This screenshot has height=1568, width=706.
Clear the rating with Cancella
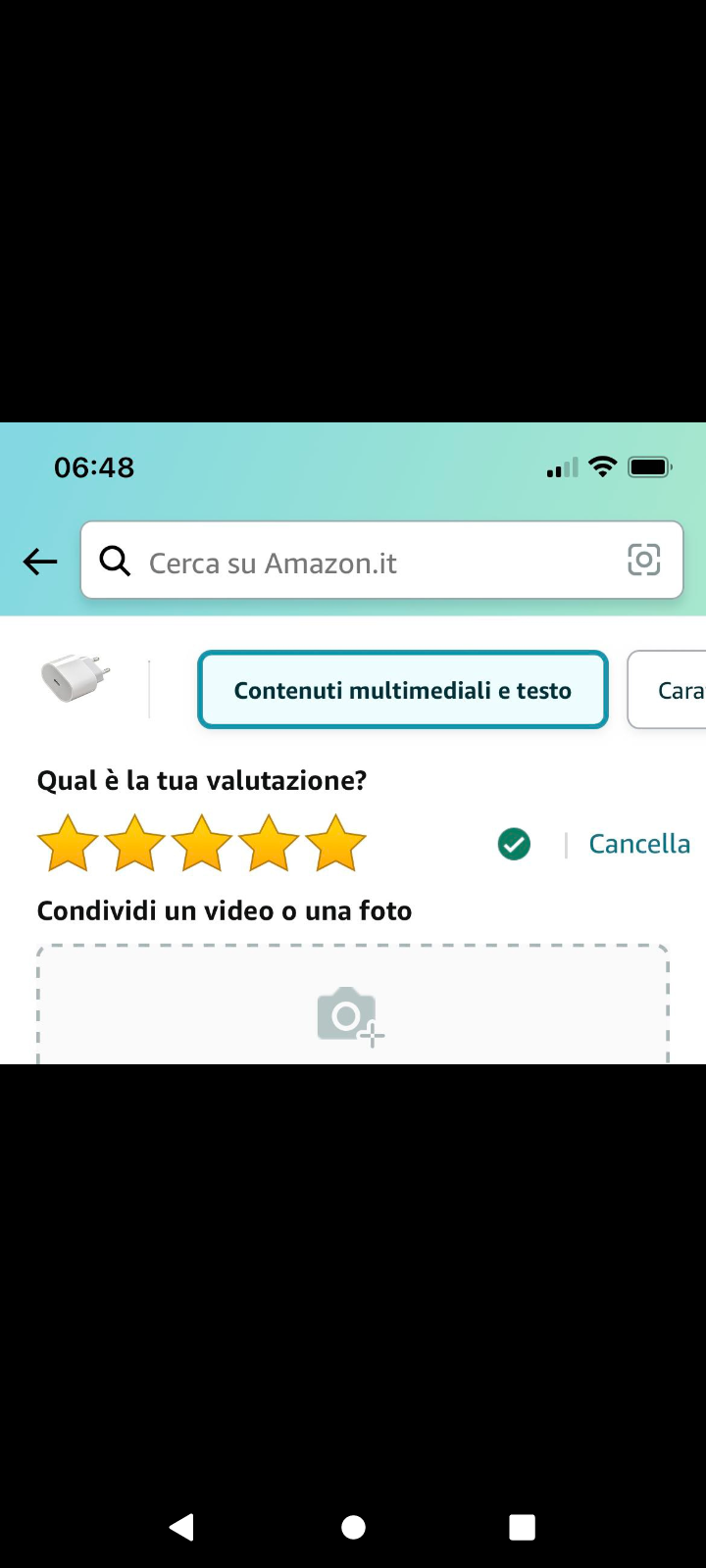tap(638, 844)
